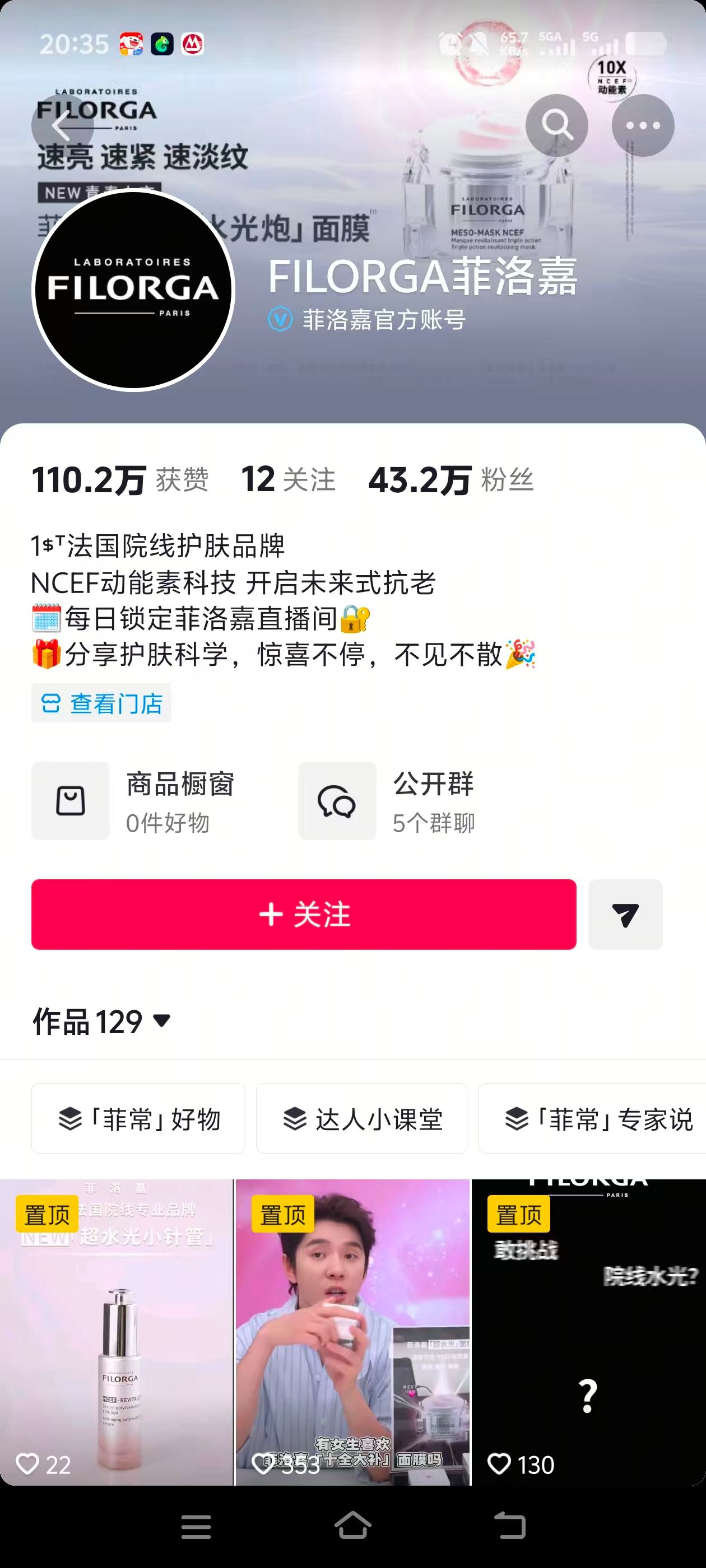The width and height of the screenshot is (706, 1568).
Task: Open the 商品橱窗 product showcase
Action: [x=134, y=801]
